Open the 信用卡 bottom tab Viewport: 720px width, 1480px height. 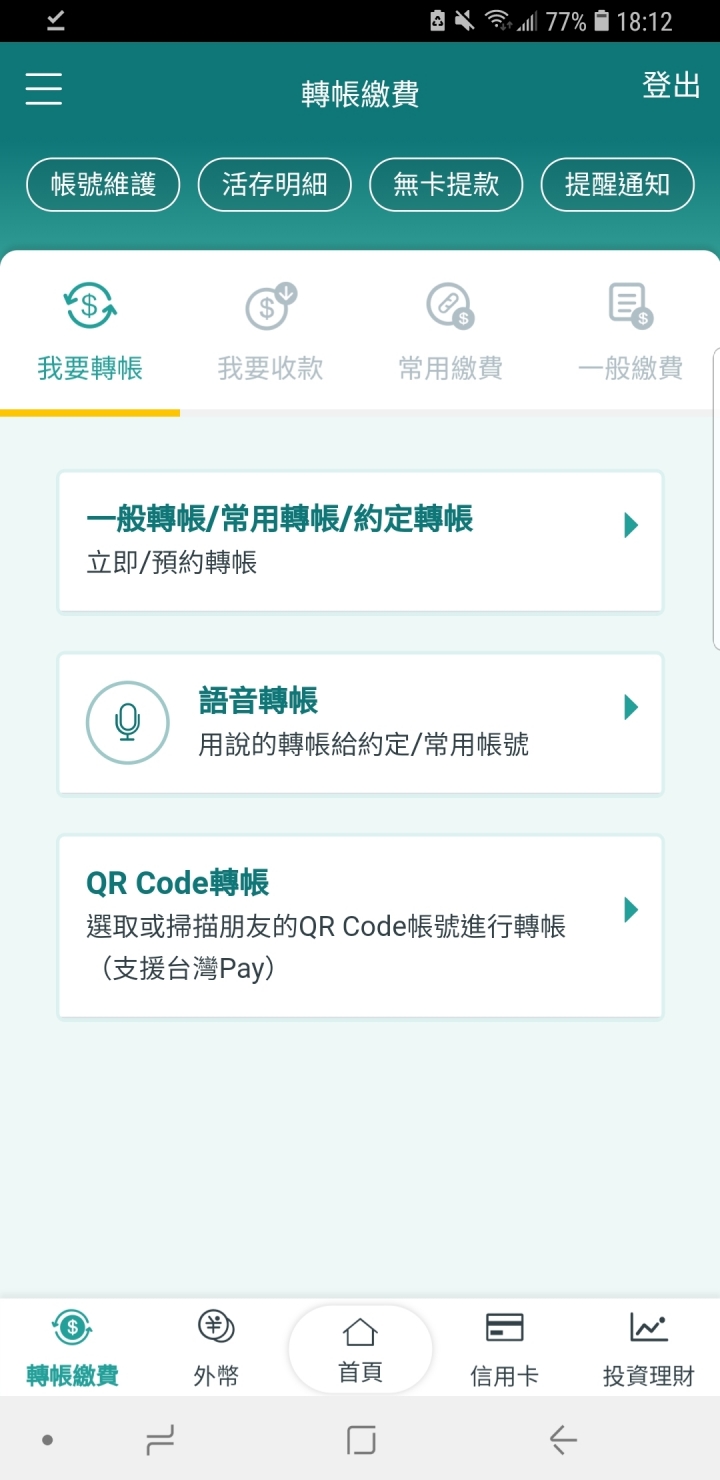504,1348
